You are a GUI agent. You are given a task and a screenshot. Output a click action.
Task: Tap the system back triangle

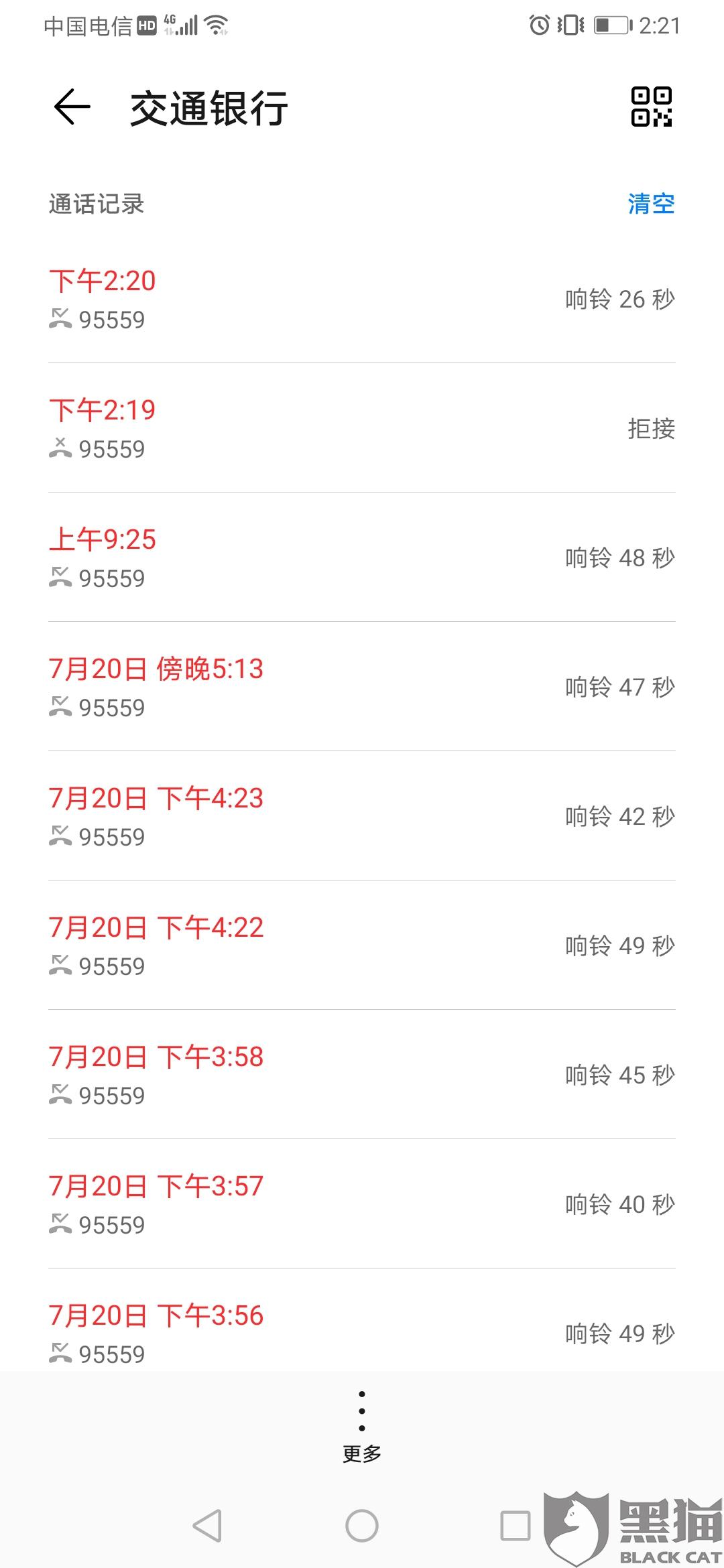coord(207,1526)
